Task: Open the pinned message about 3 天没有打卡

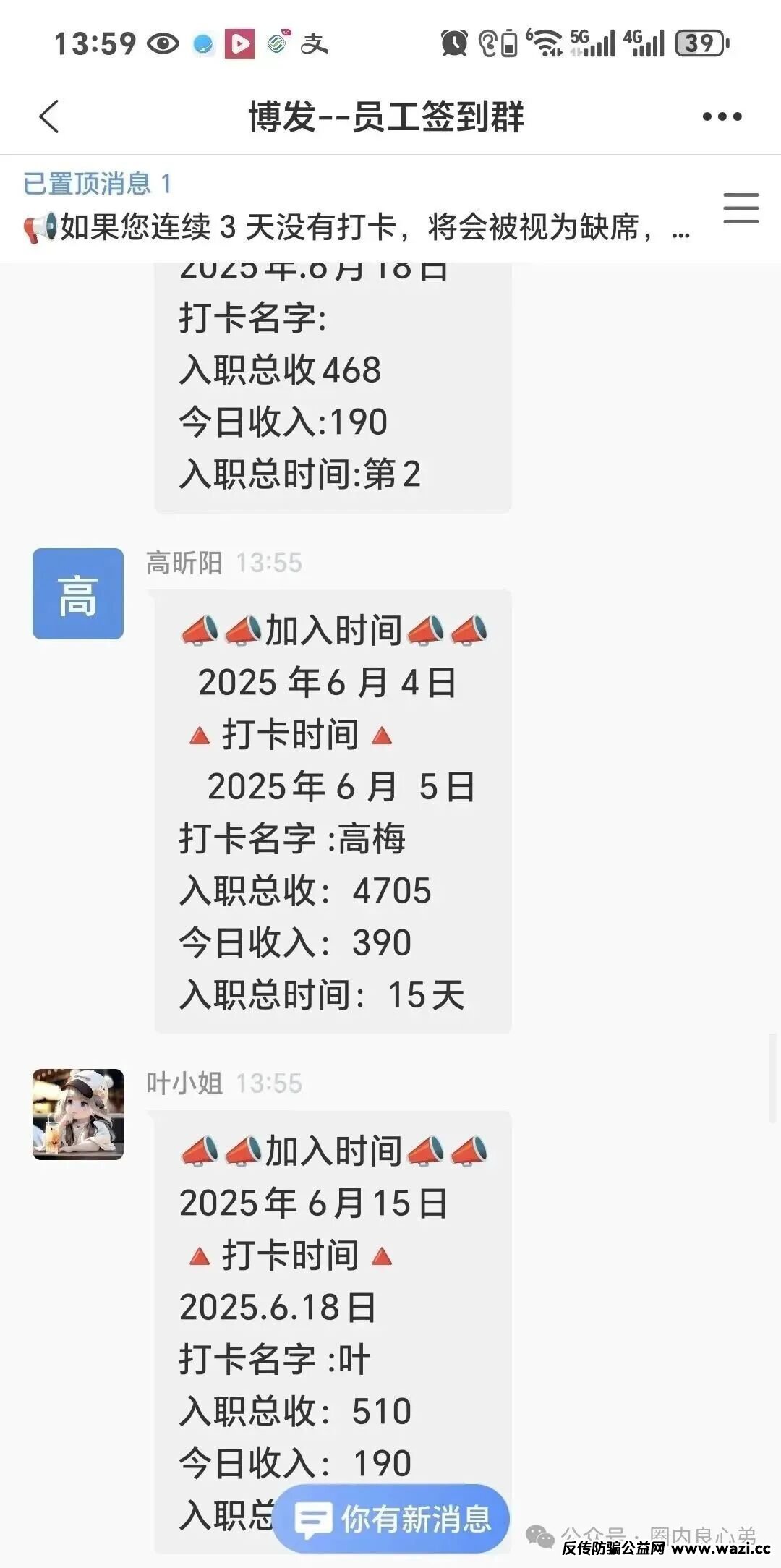Action: tap(358, 228)
